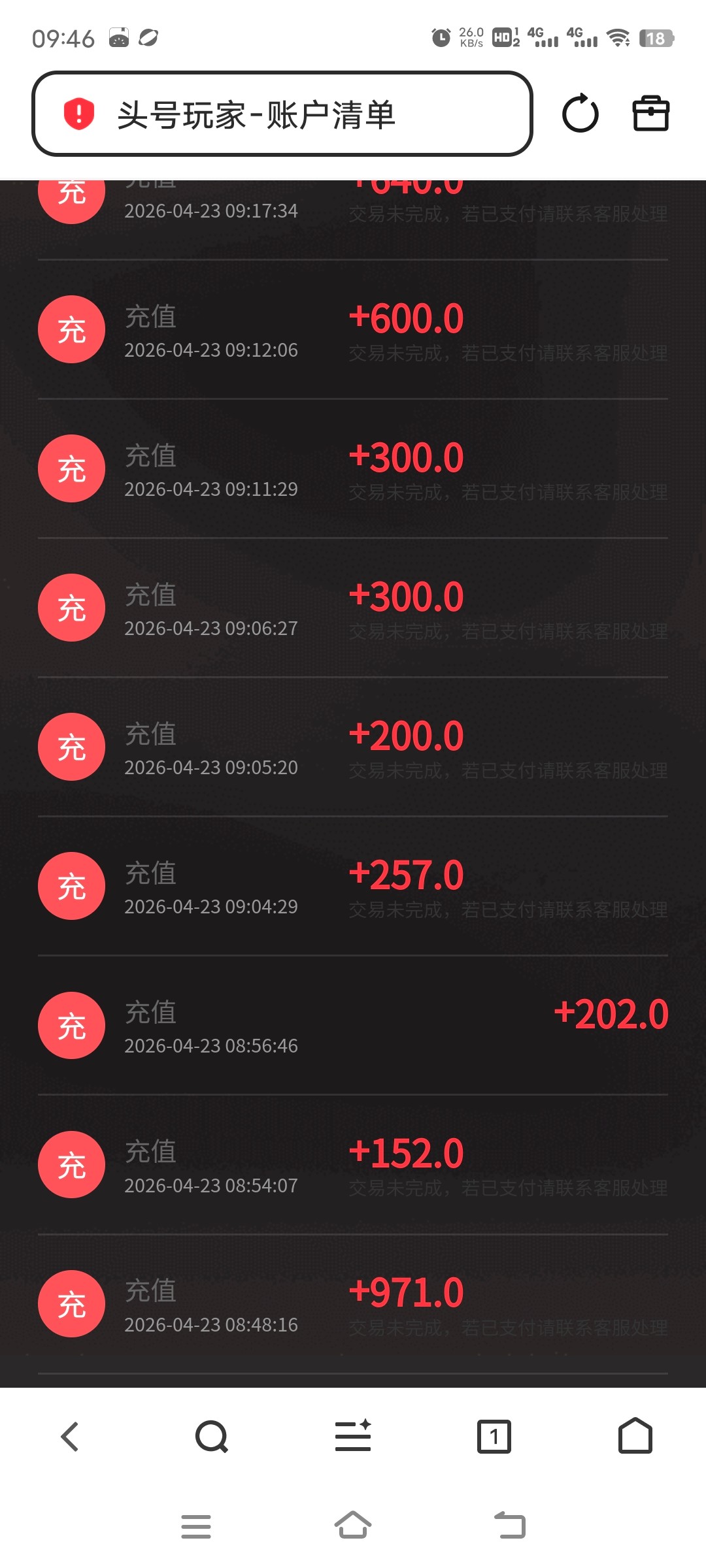
Task: Open the tab switcher showing 1 tab
Action: click(494, 1437)
